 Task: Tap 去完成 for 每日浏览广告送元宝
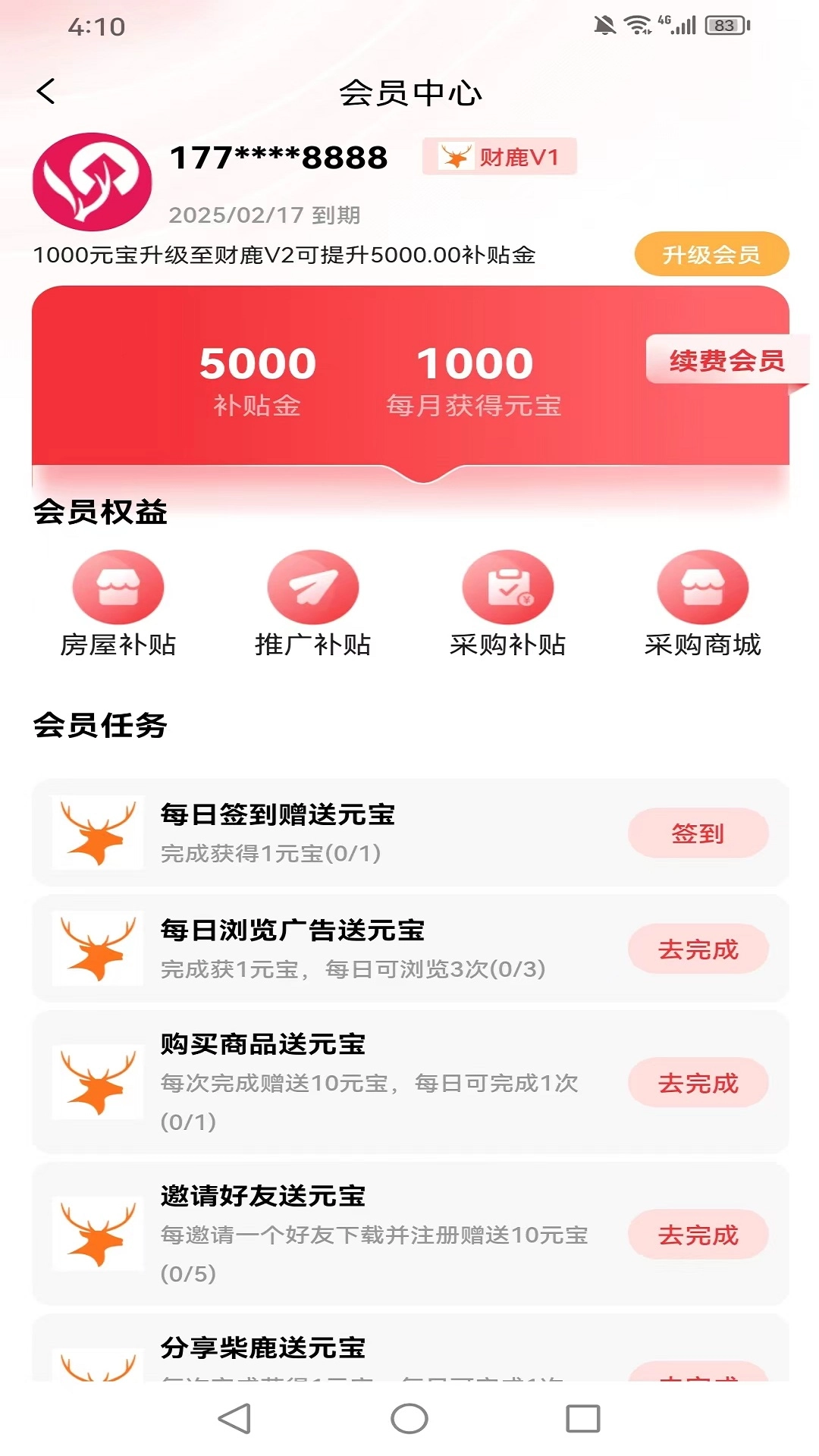[x=698, y=949]
